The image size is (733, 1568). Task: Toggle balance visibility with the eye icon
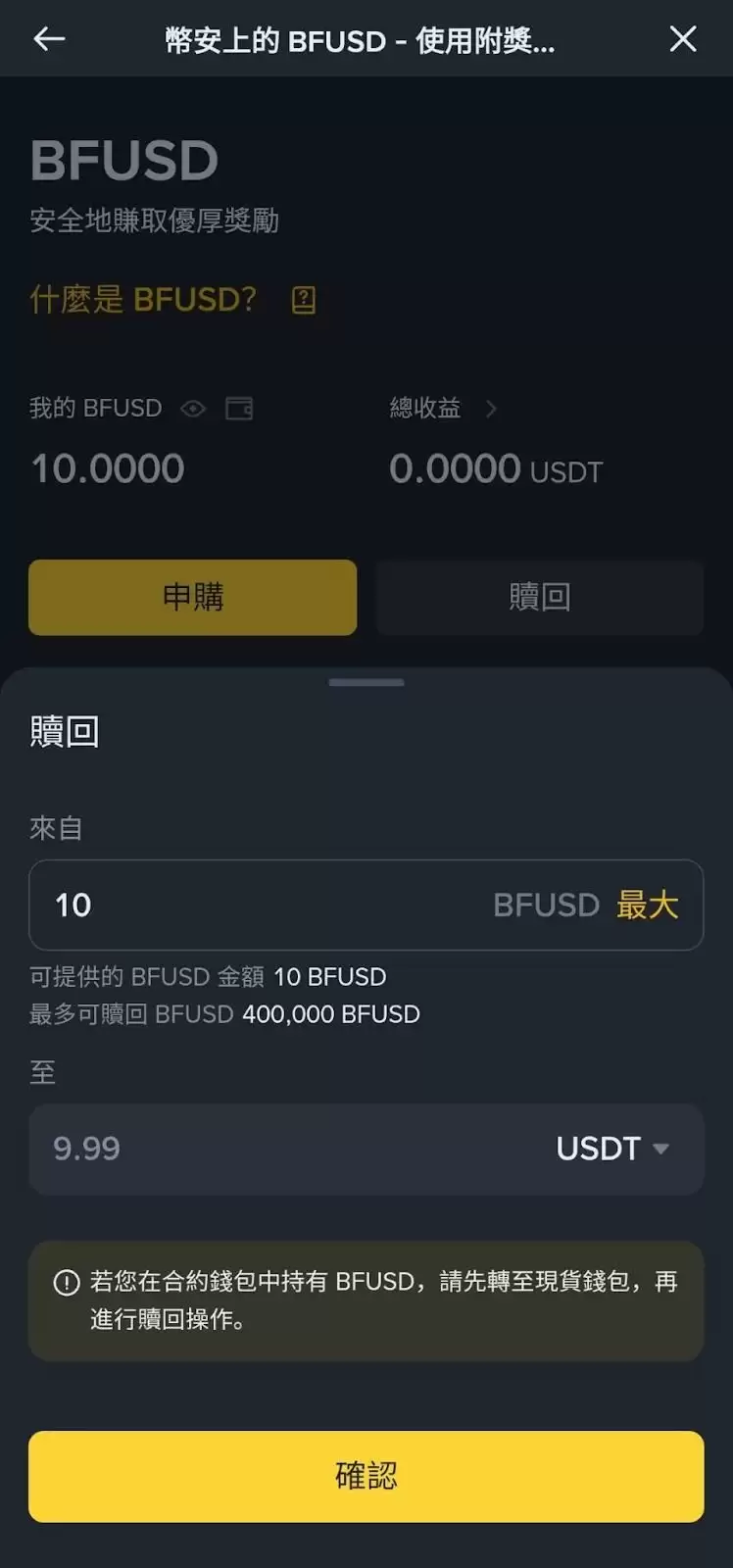[x=192, y=409]
